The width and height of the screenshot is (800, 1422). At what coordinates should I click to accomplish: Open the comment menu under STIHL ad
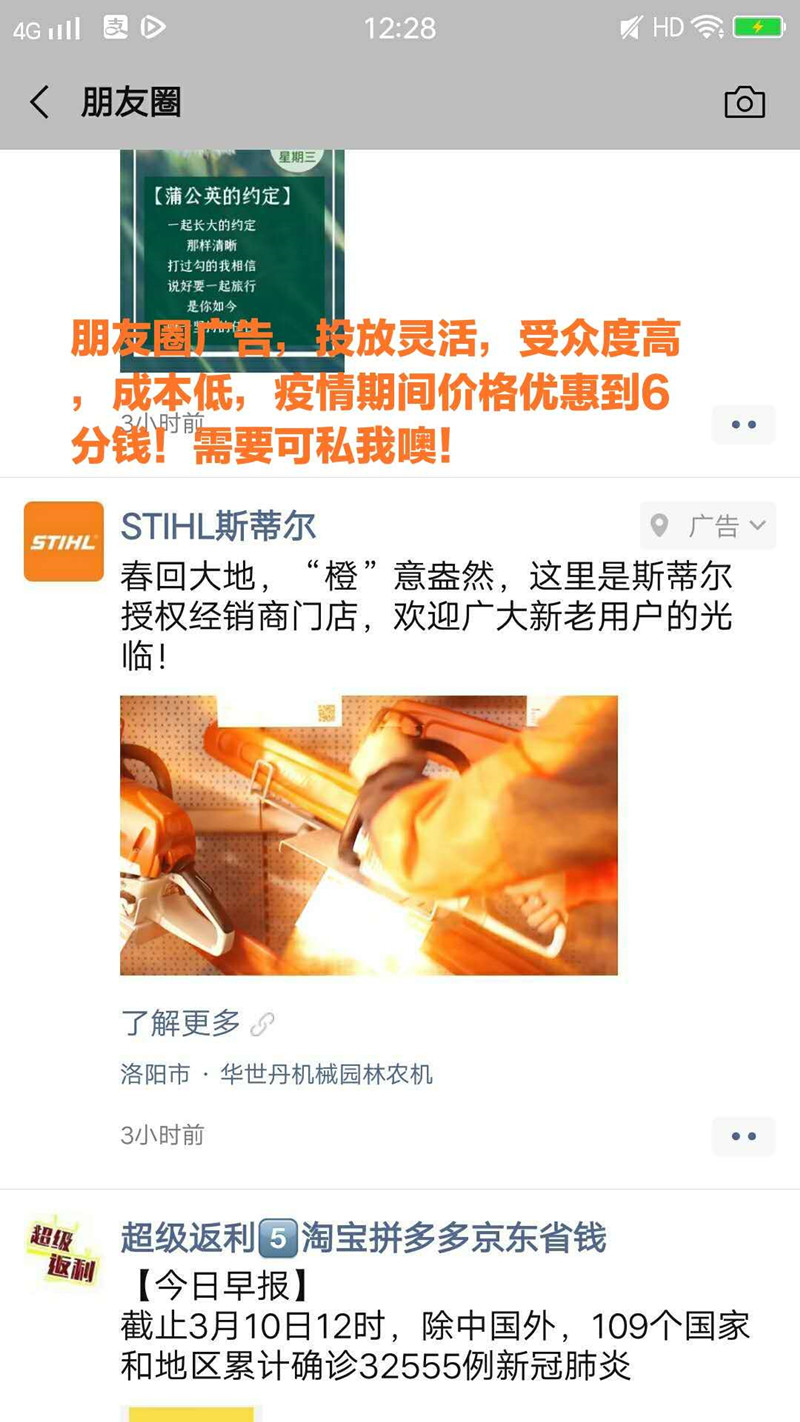743,1136
